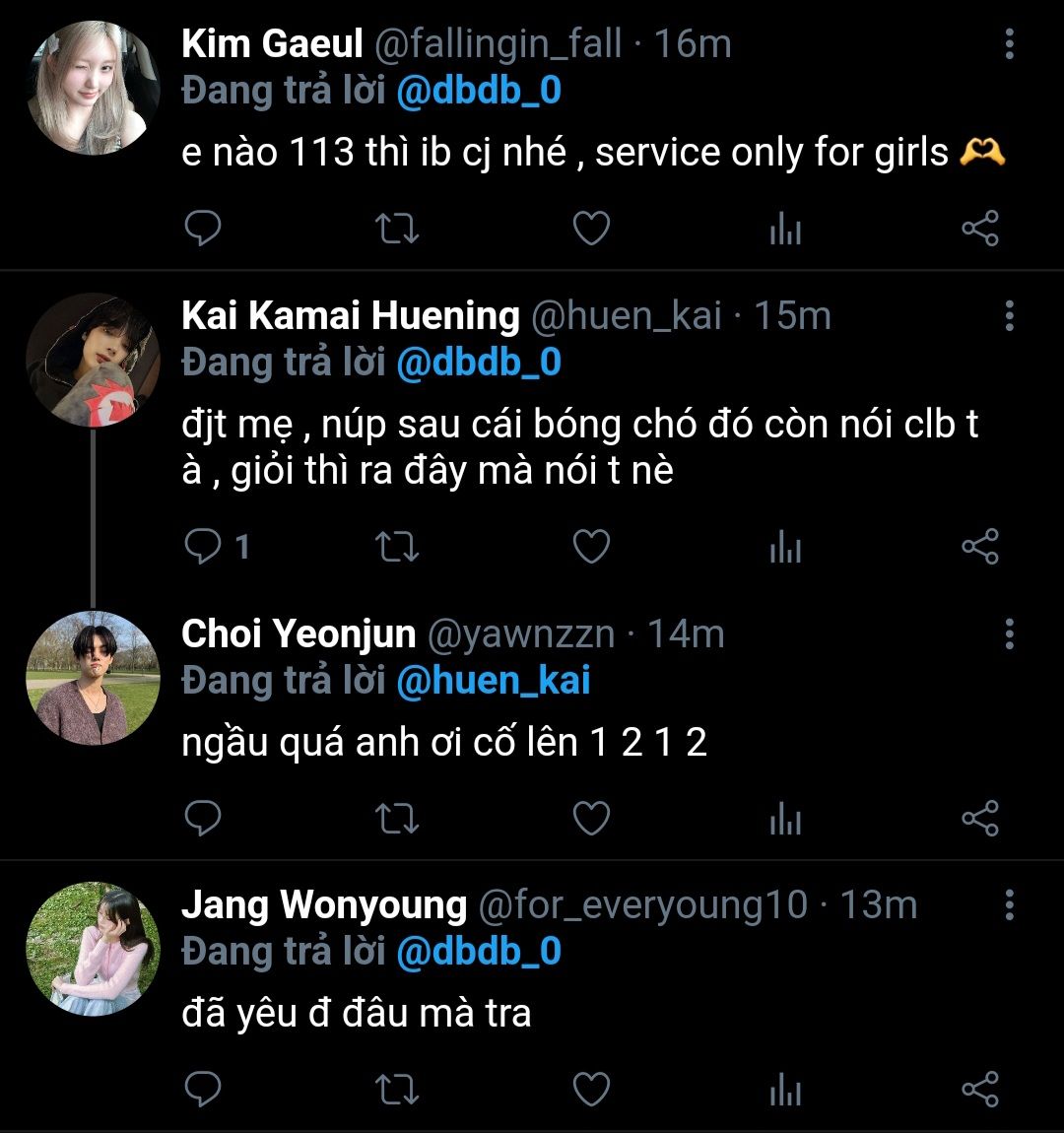Reply to Jang Wonyoung's tweet
Screen dimensions: 1064x1133
click(x=203, y=1090)
